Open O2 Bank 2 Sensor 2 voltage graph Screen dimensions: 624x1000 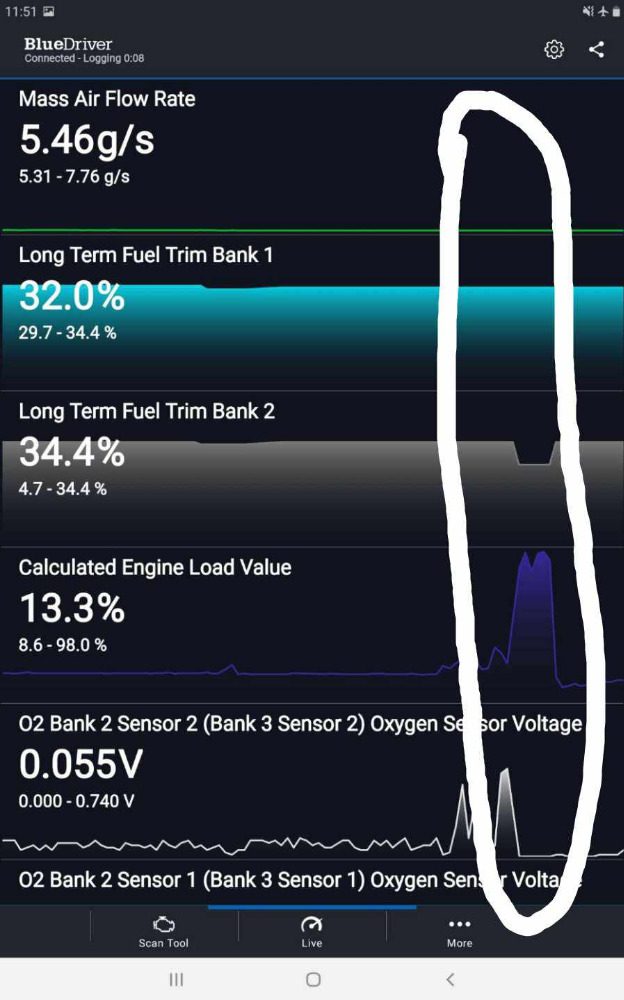tap(312, 781)
